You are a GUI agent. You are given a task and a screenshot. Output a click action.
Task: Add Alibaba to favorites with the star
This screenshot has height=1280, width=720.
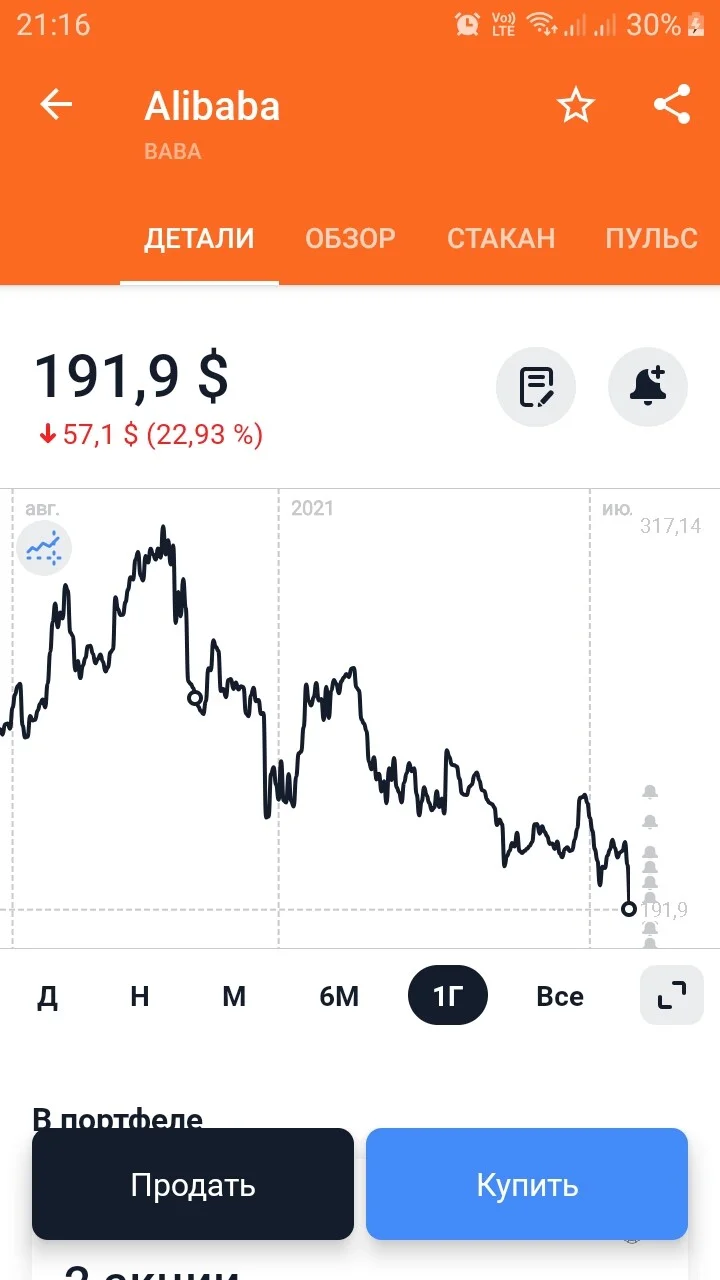pyautogui.click(x=576, y=105)
